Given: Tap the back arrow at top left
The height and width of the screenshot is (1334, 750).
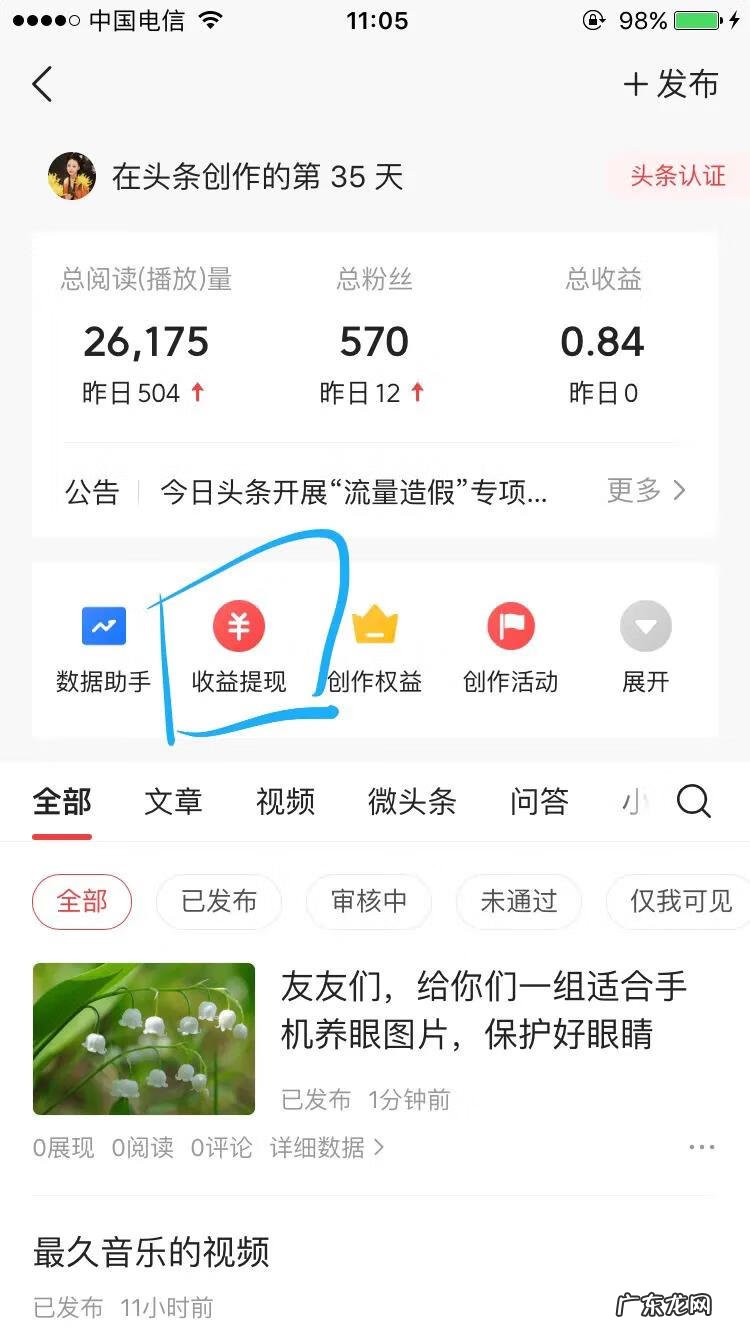Looking at the screenshot, I should [42, 84].
